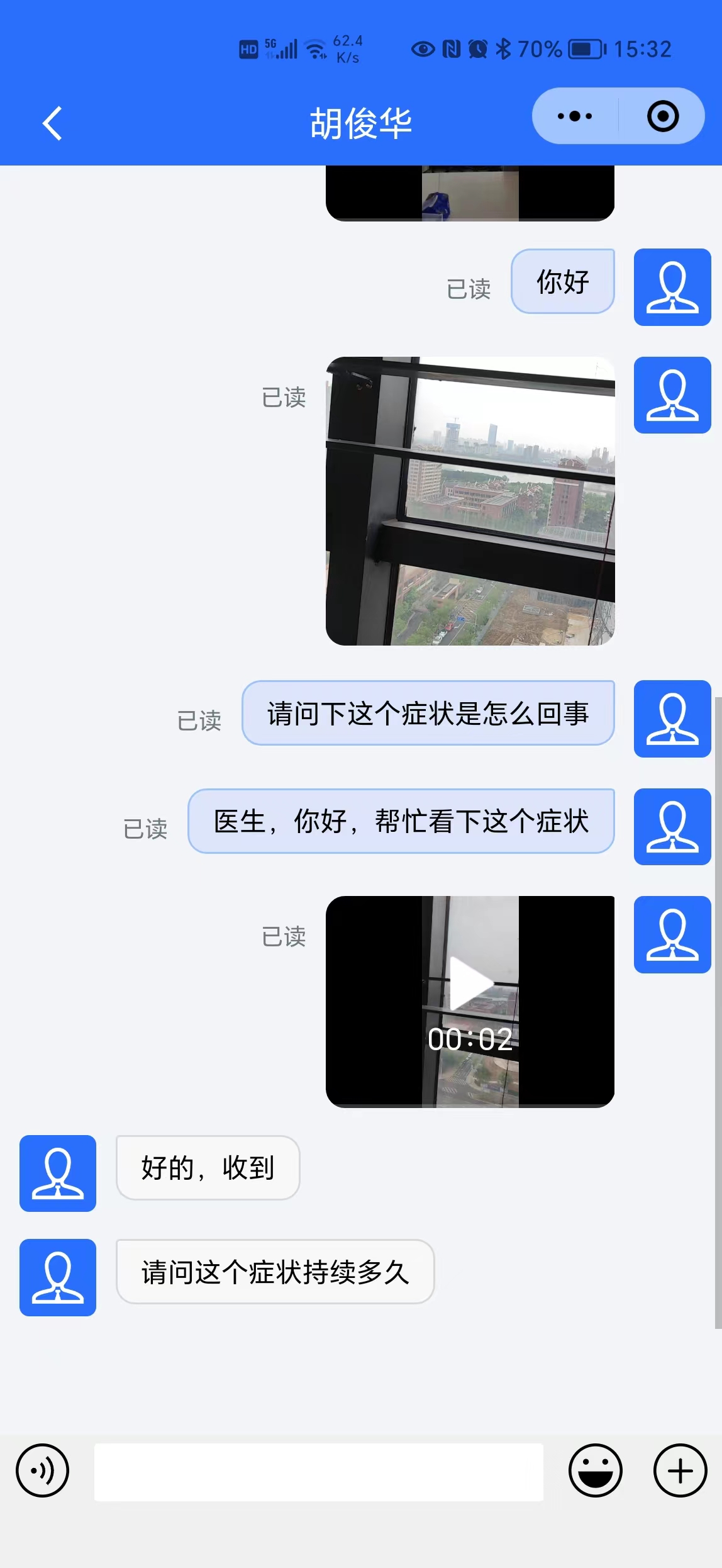The width and height of the screenshot is (722, 1568).
Task: Tap the avatar beside 好的，收到
Action: pyautogui.click(x=58, y=1173)
